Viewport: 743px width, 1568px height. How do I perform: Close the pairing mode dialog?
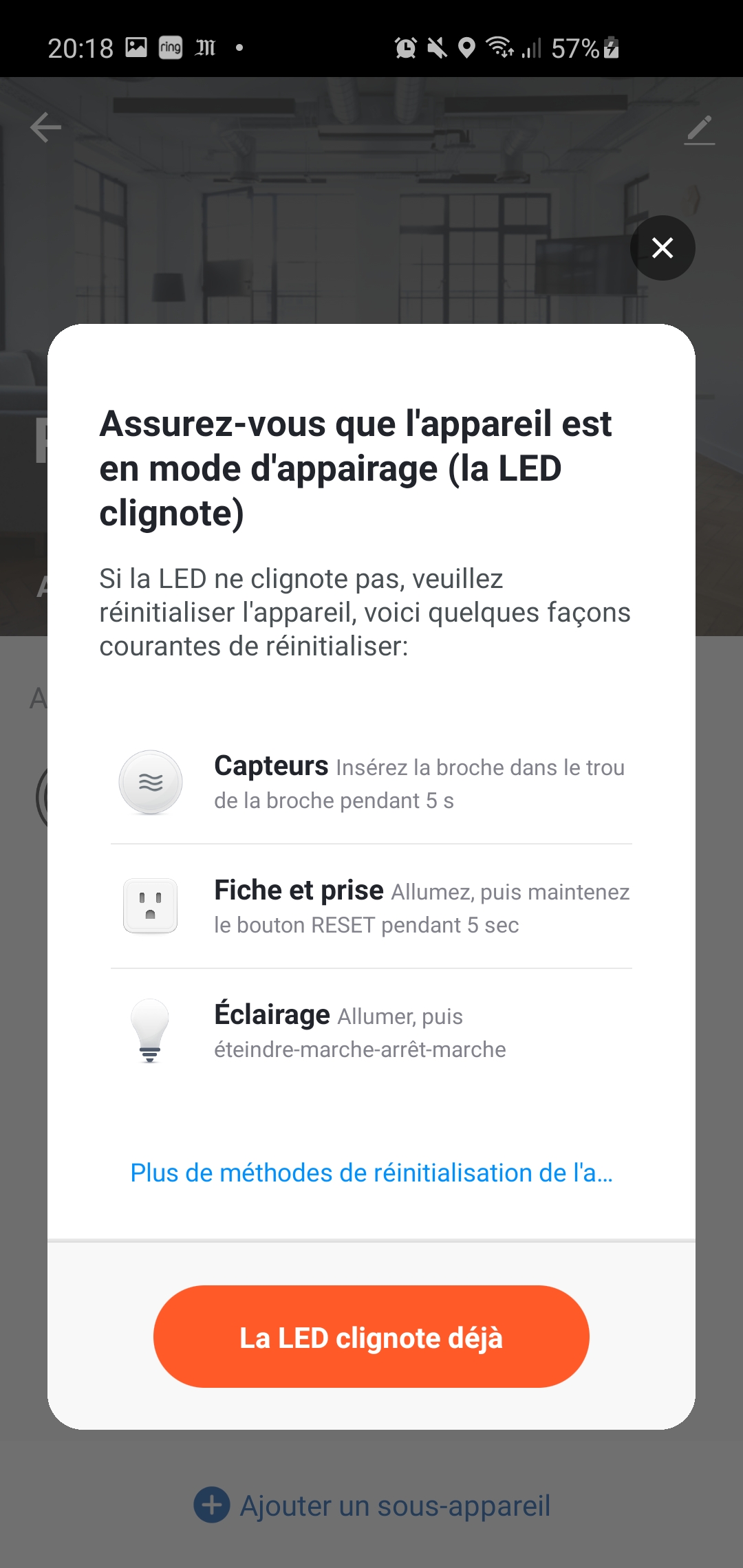tap(663, 248)
